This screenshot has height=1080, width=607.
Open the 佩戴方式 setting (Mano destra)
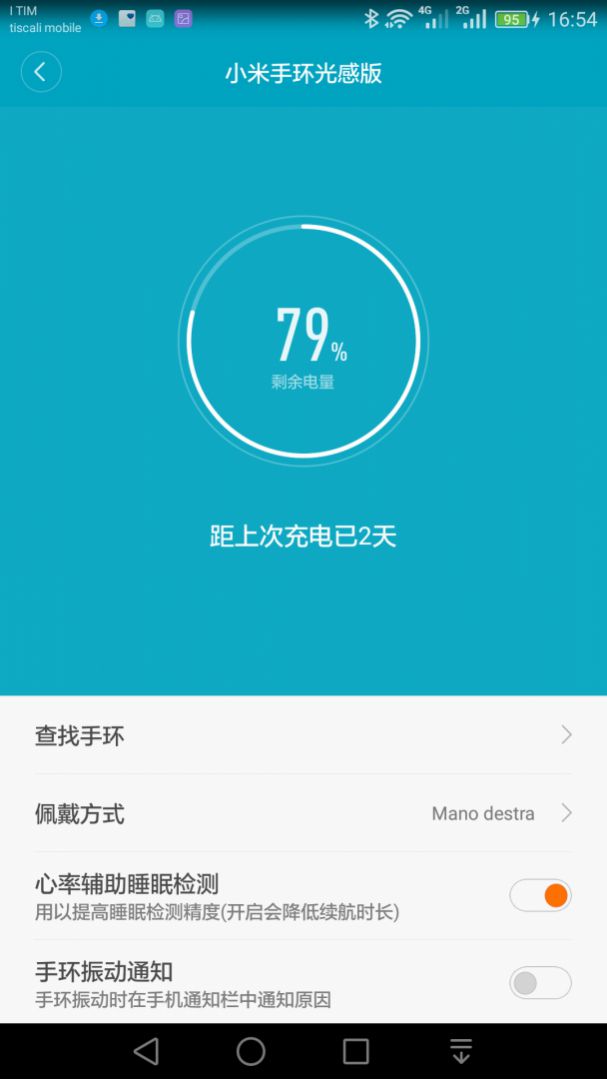(x=303, y=813)
